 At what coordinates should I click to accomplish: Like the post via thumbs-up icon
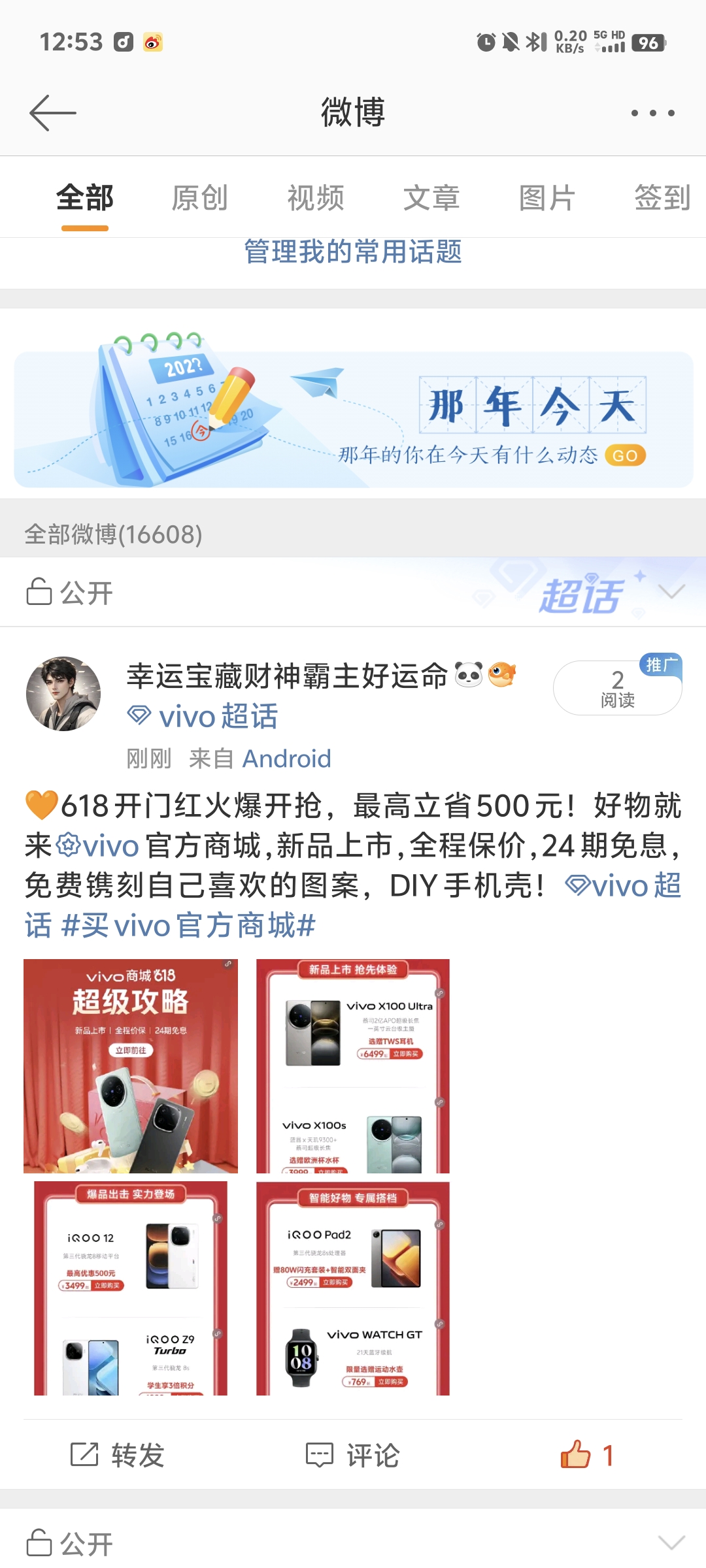(x=577, y=1455)
